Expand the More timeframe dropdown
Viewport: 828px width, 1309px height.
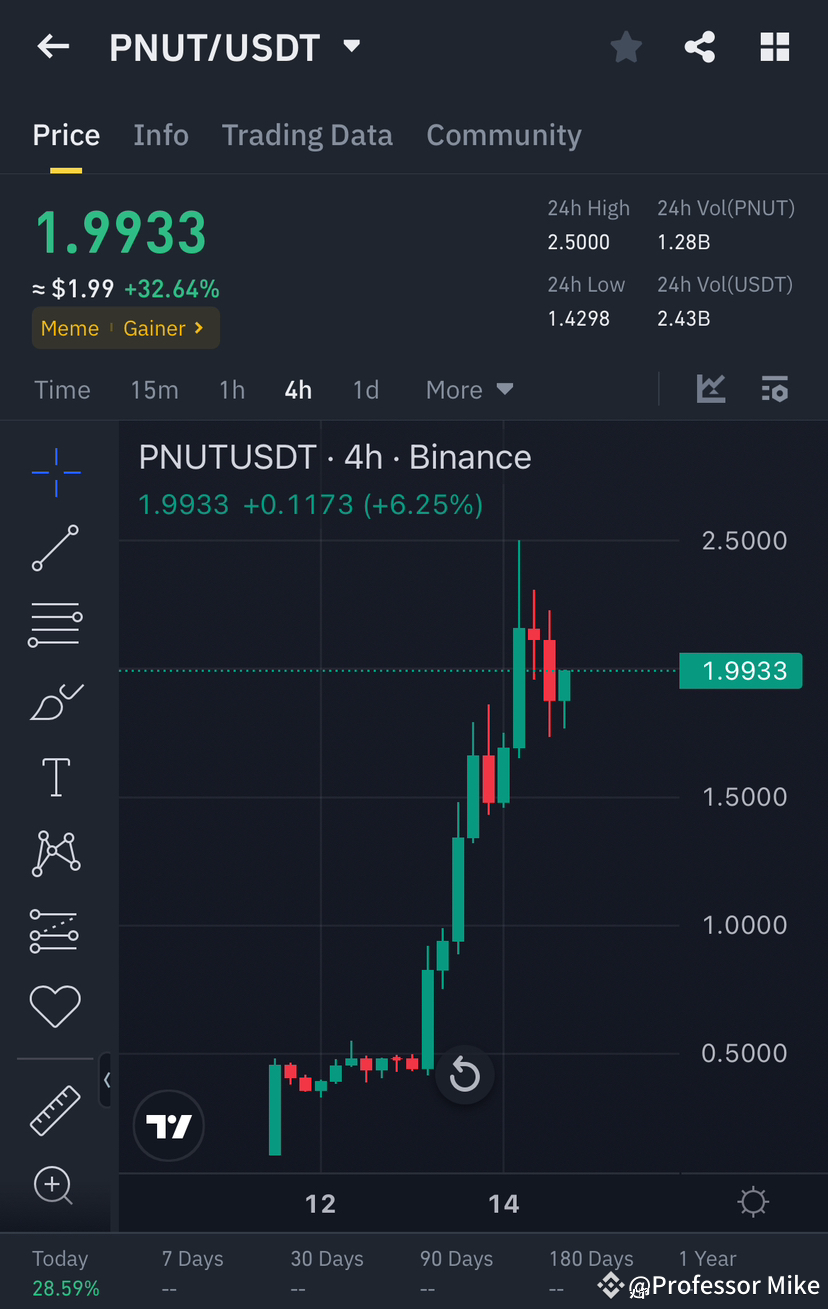[x=468, y=389]
